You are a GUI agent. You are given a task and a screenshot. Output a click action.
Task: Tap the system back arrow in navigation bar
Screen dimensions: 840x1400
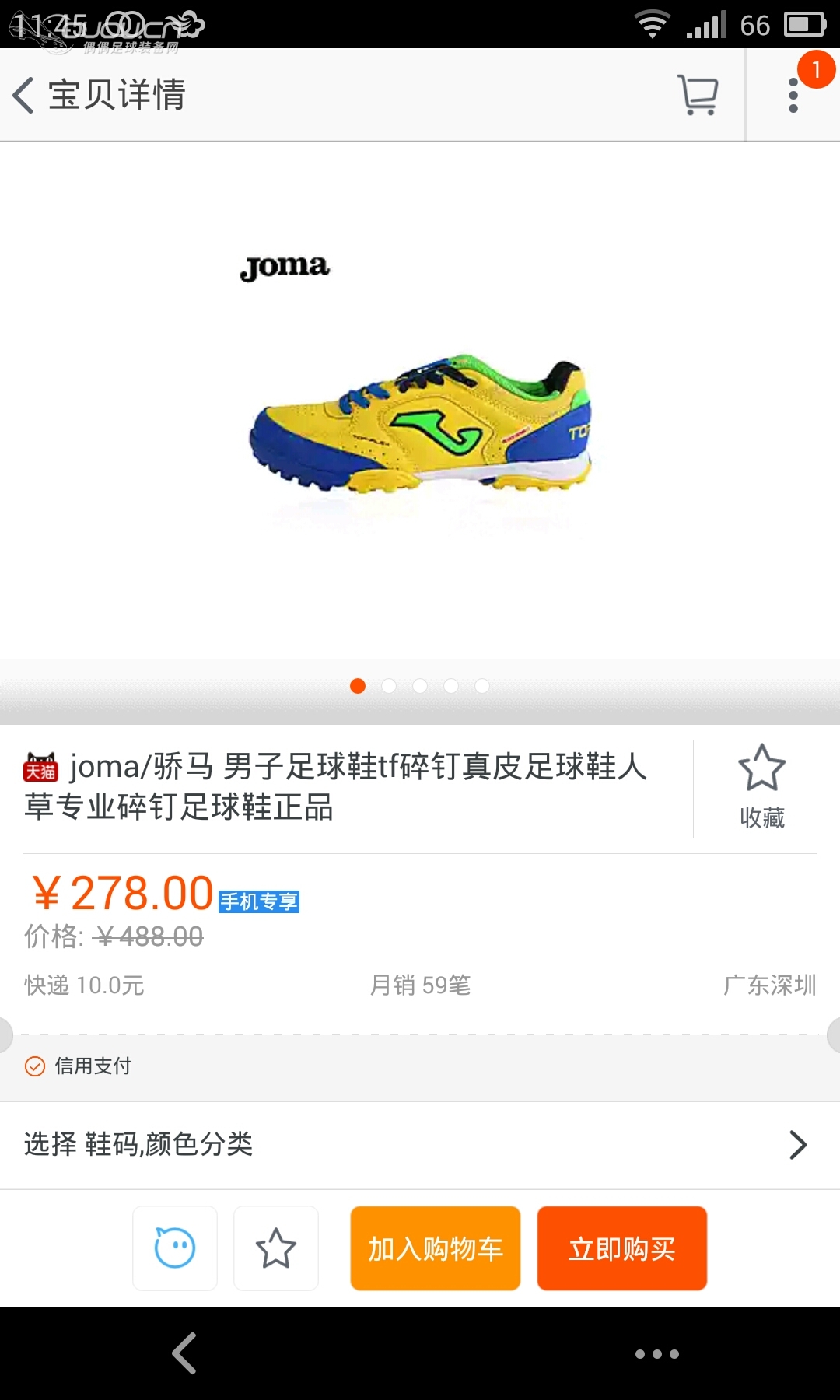(x=185, y=1353)
